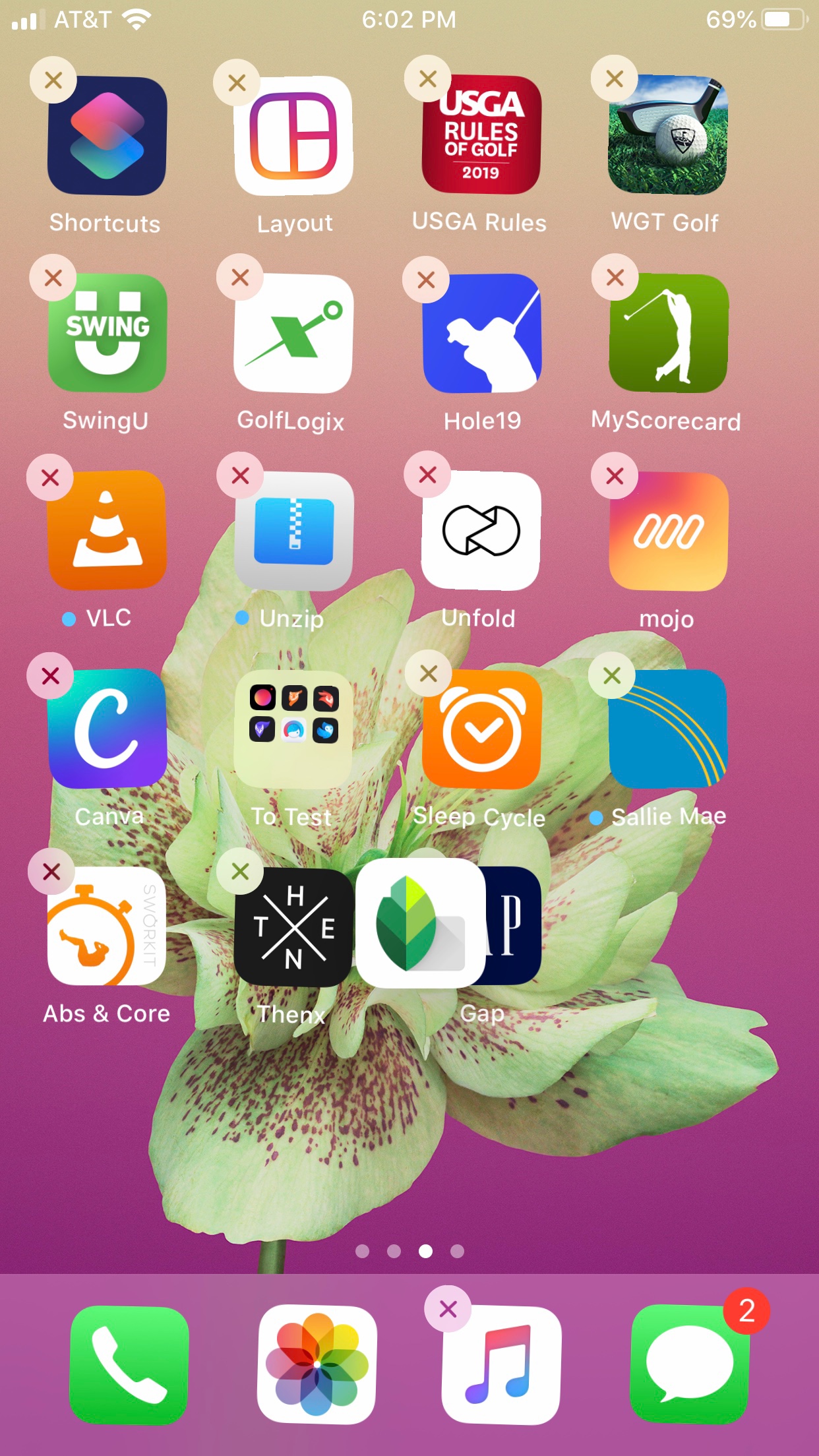Launch the Unfold app
Viewport: 819px width, 1456px height.
(x=481, y=530)
